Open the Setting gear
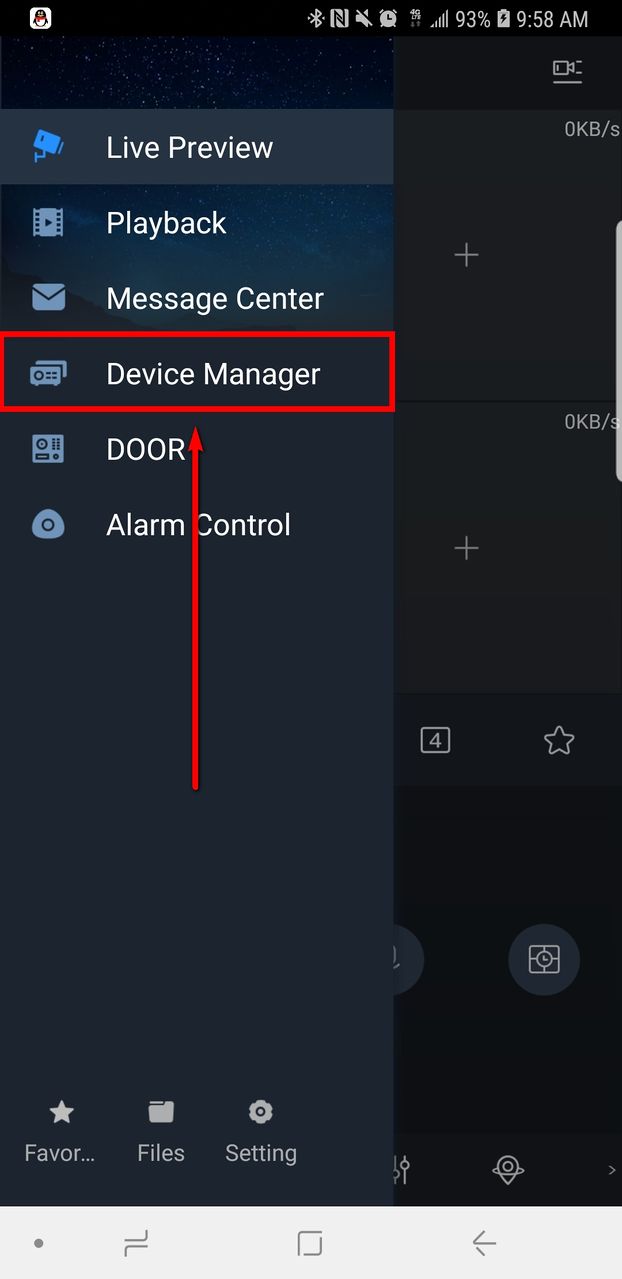 click(x=261, y=1131)
